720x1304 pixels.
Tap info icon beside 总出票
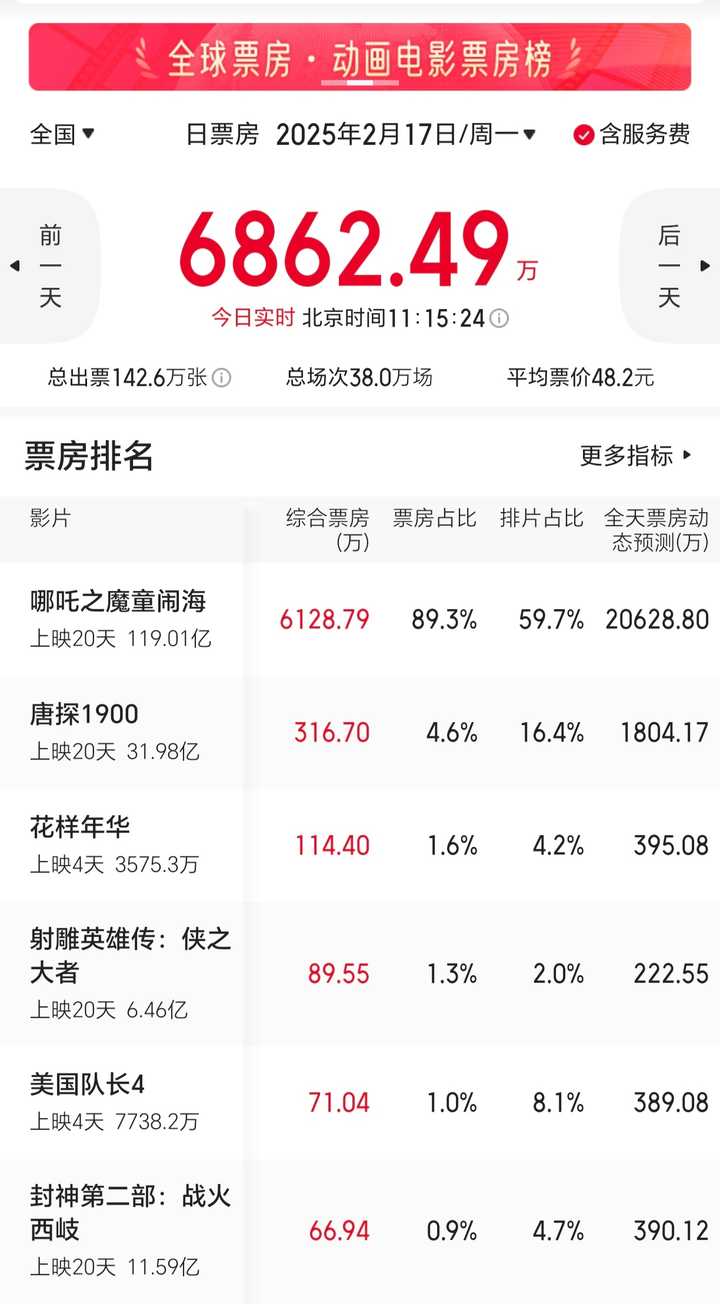click(x=222, y=378)
